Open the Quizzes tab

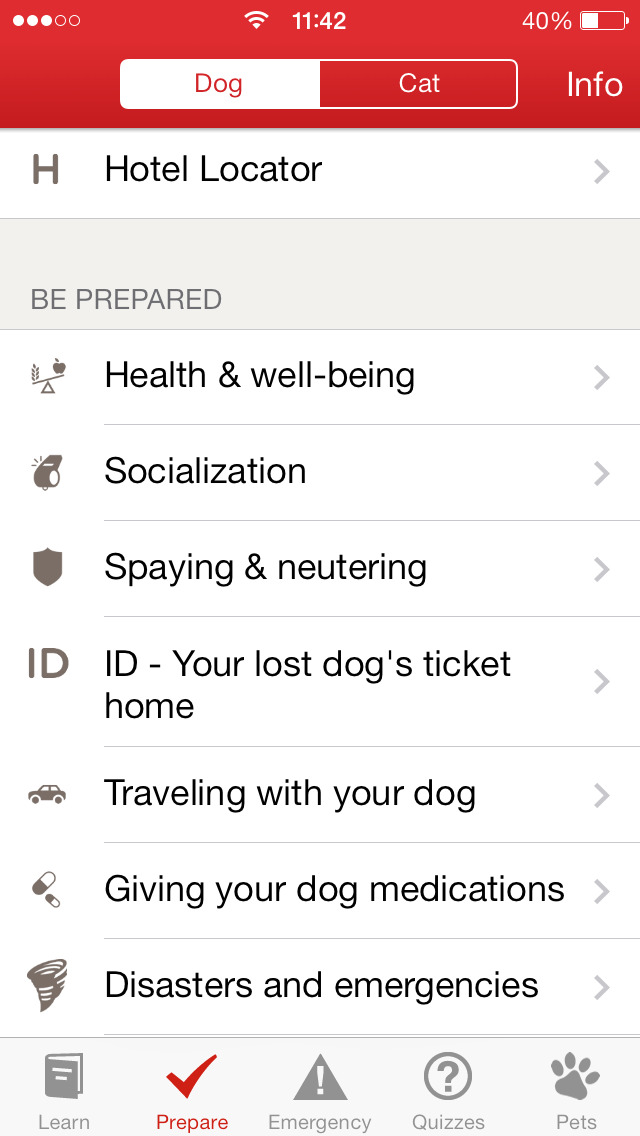tap(448, 1089)
